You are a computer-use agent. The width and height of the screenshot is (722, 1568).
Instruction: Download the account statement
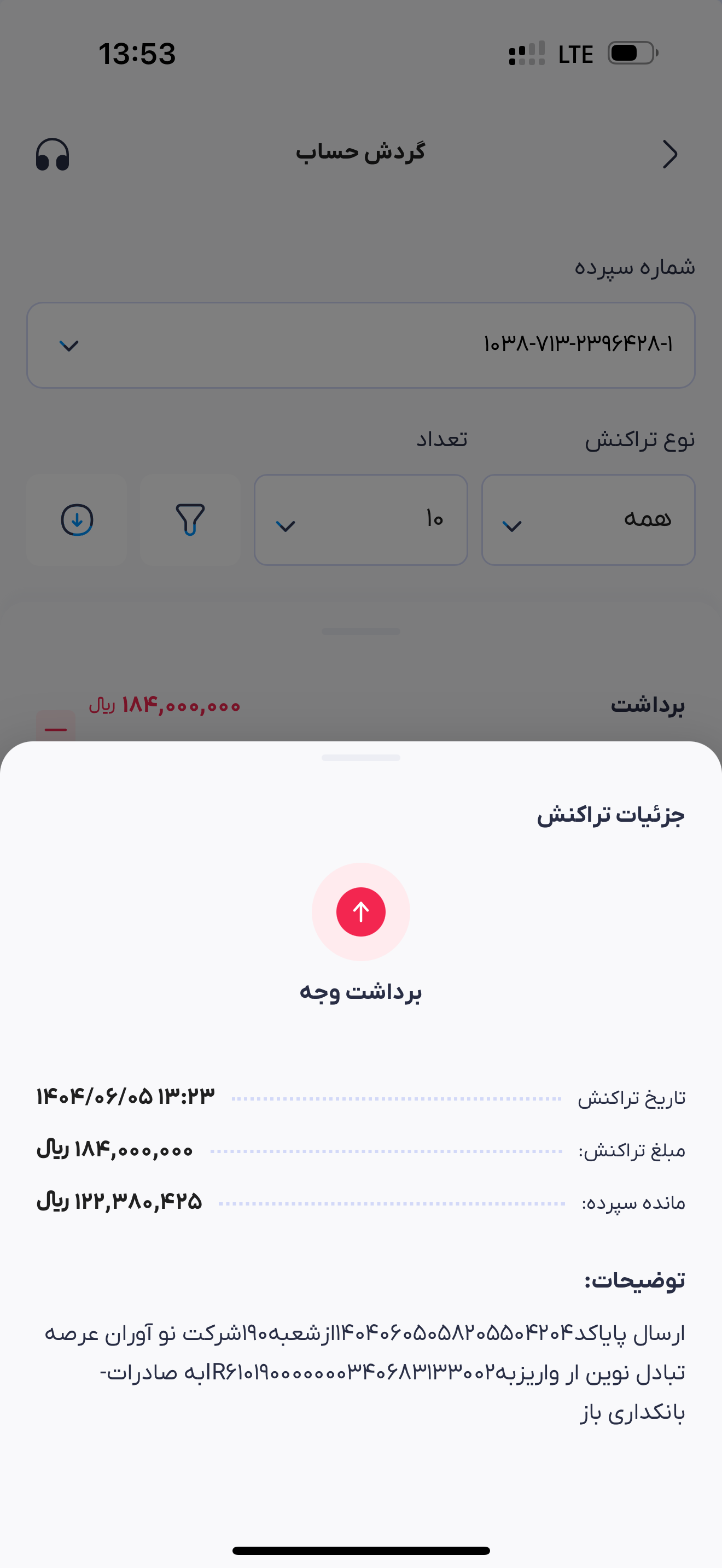(x=77, y=520)
